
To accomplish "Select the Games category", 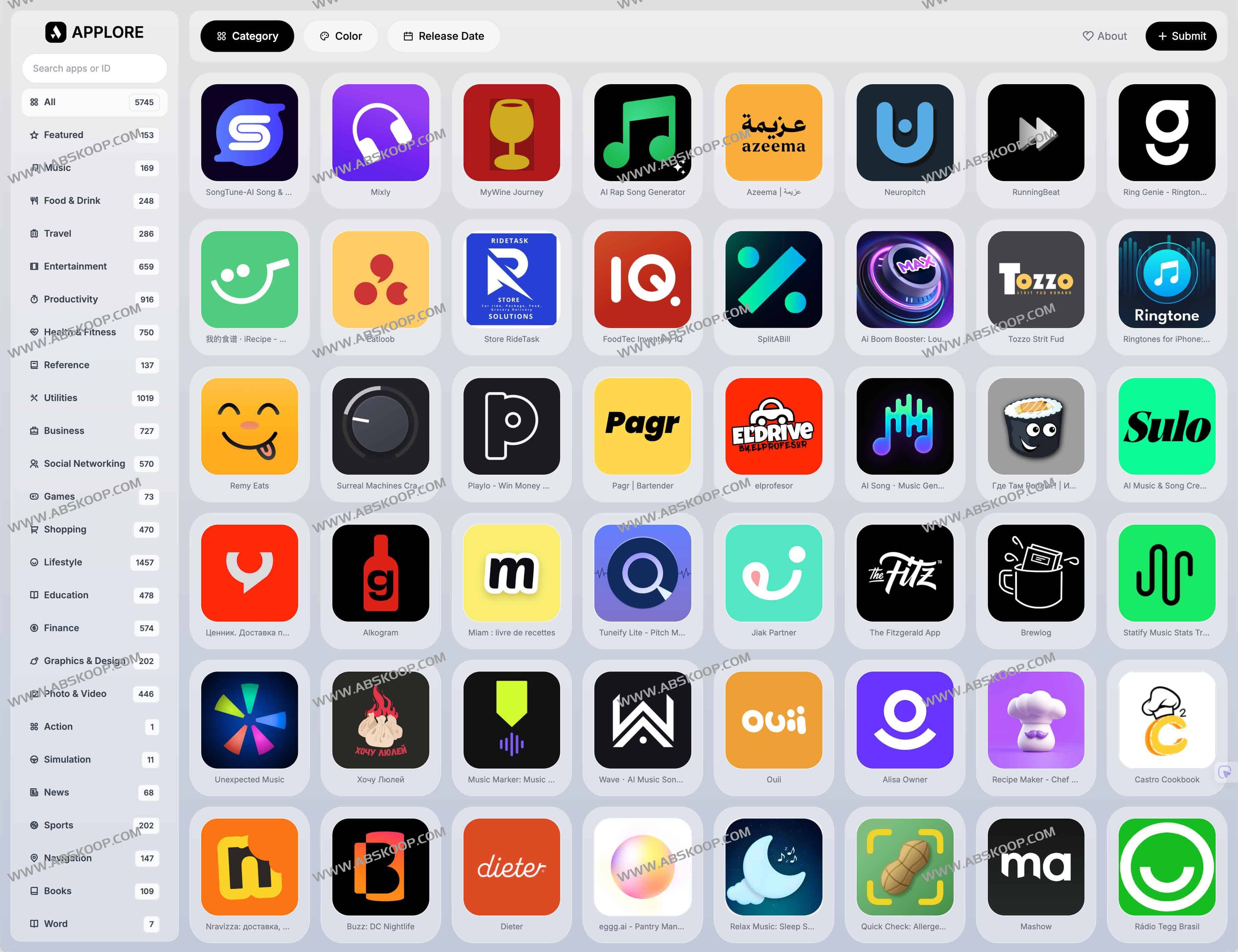I will [x=60, y=496].
